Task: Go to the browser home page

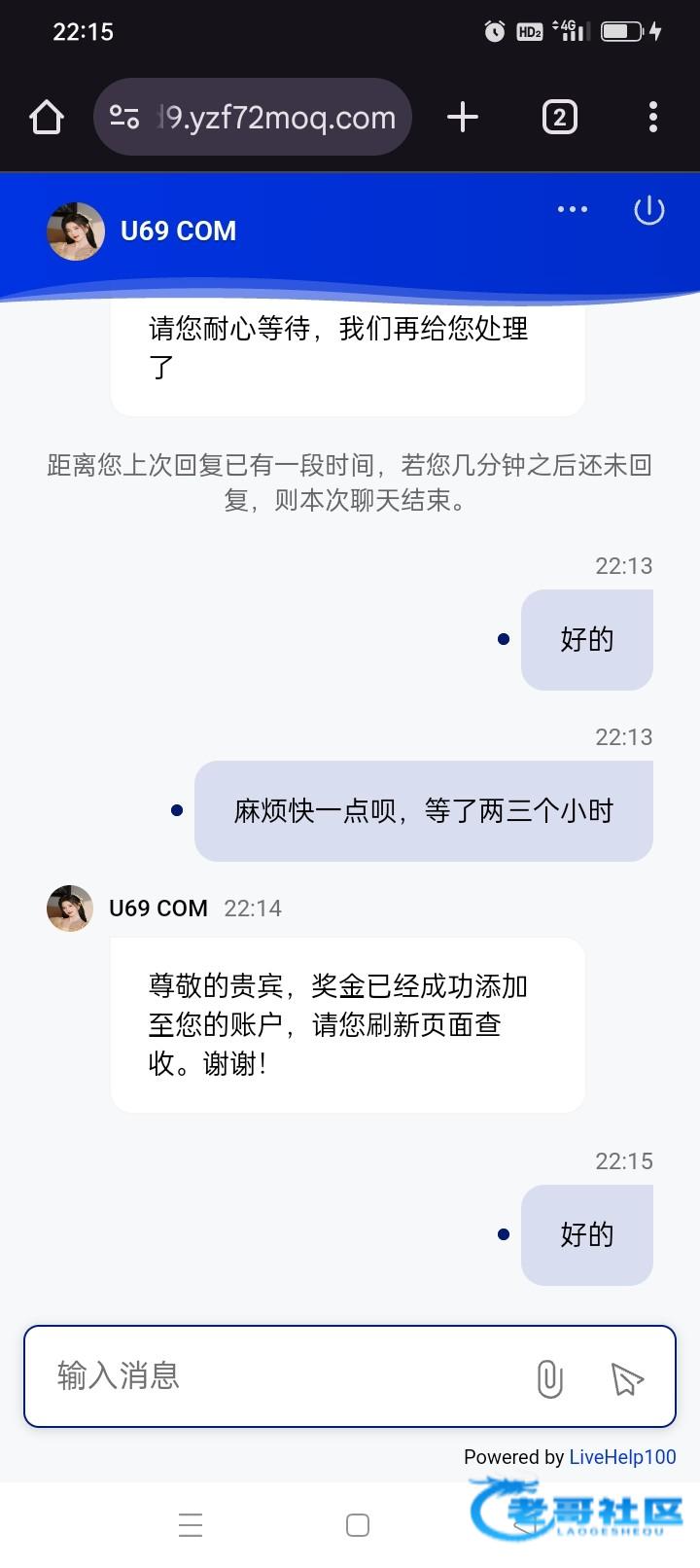Action: [x=47, y=118]
